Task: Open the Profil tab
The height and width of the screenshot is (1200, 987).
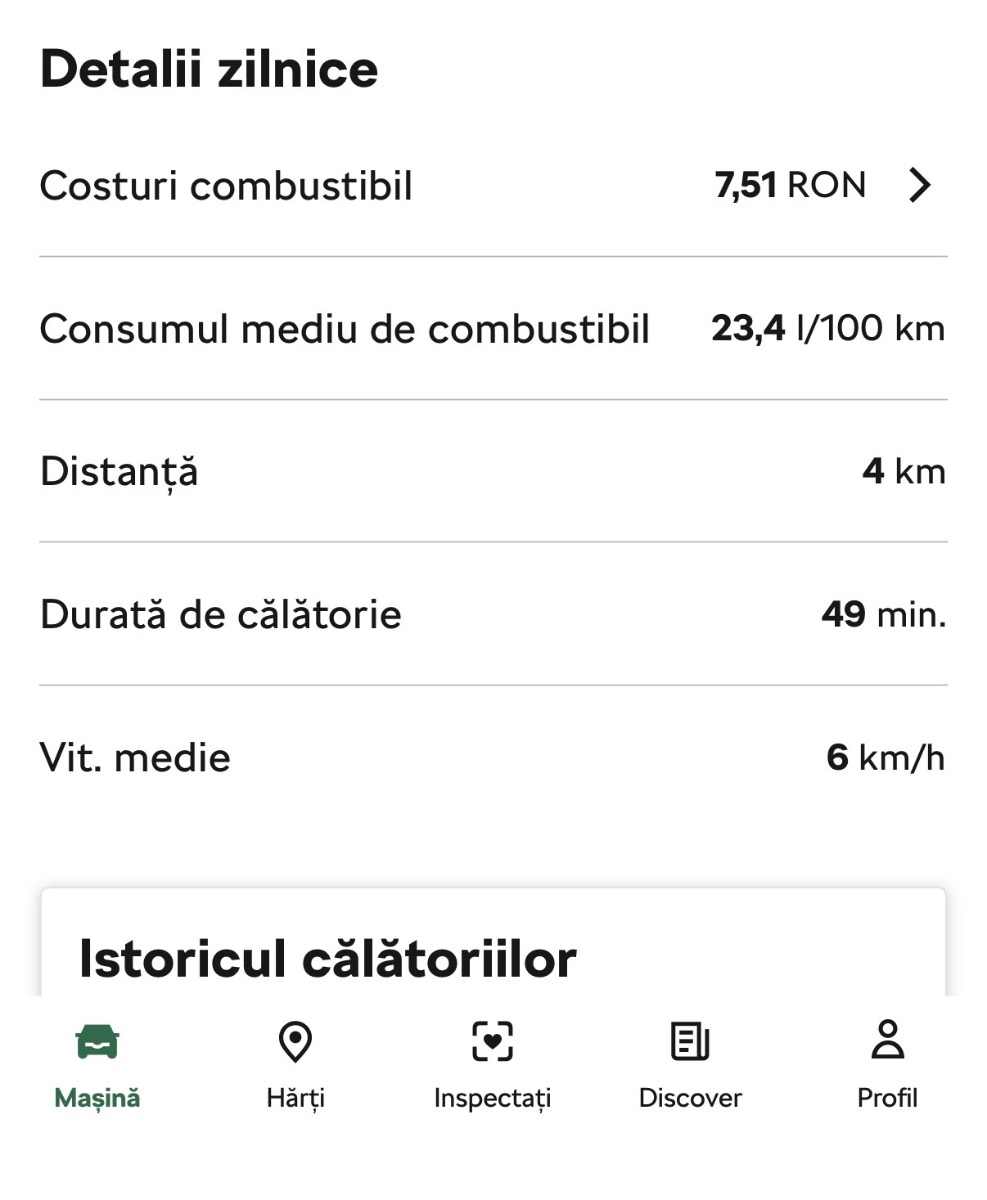Action: click(887, 1064)
